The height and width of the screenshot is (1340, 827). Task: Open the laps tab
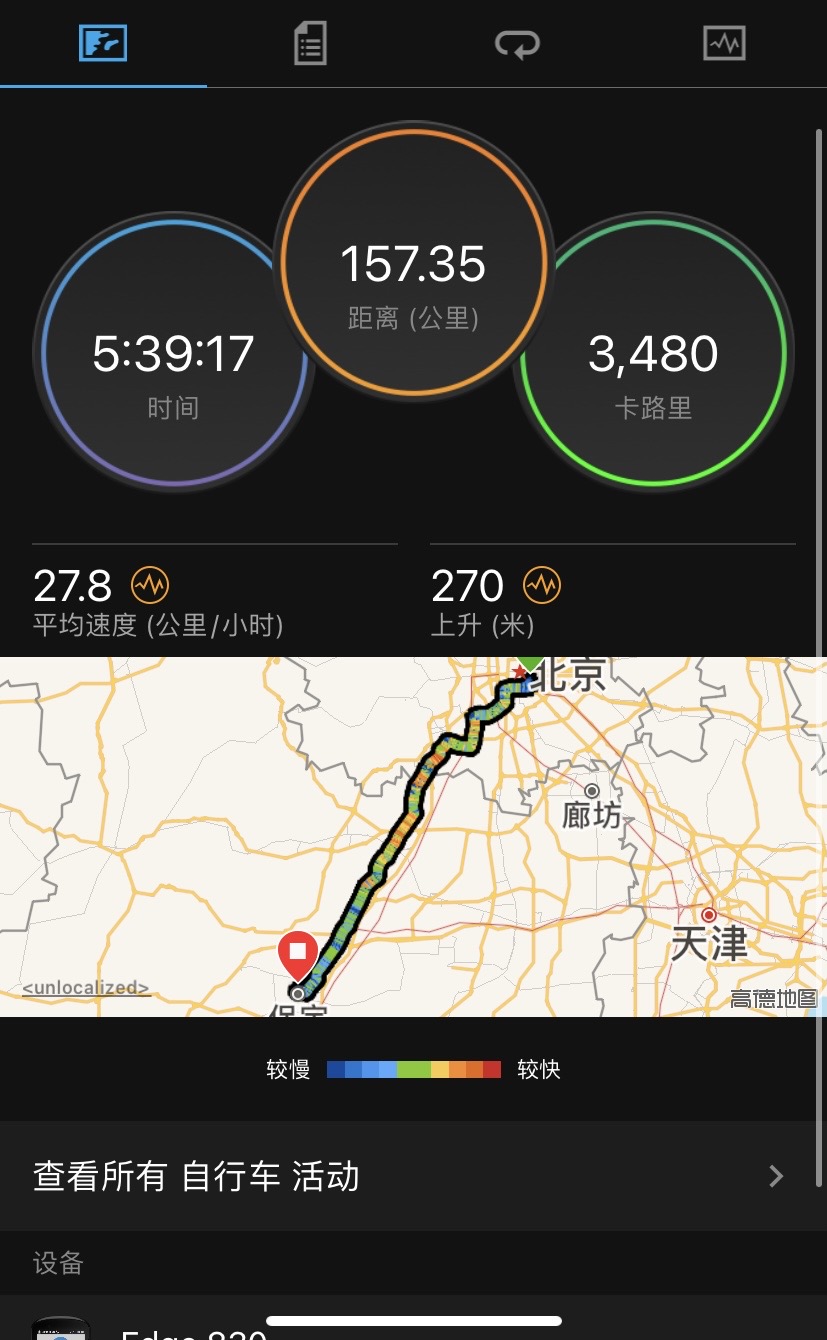point(517,45)
